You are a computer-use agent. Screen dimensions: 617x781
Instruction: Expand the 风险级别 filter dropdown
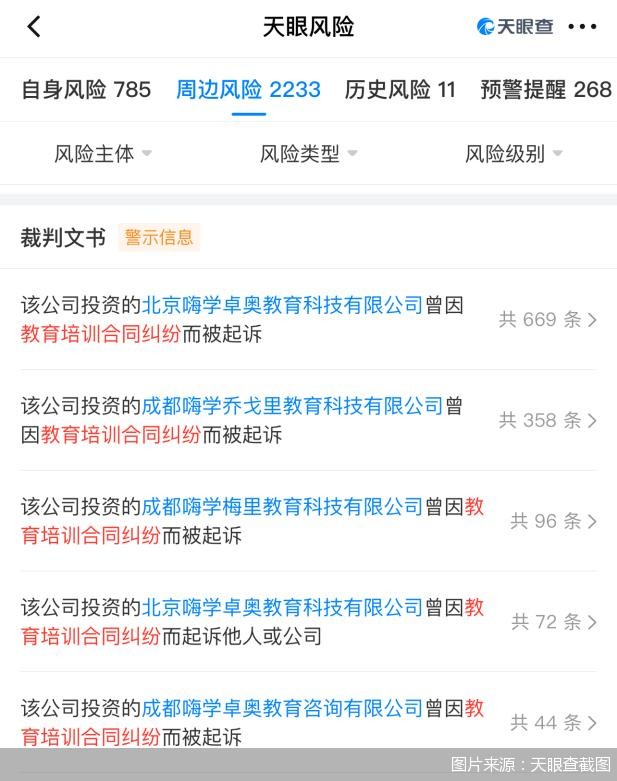click(513, 154)
